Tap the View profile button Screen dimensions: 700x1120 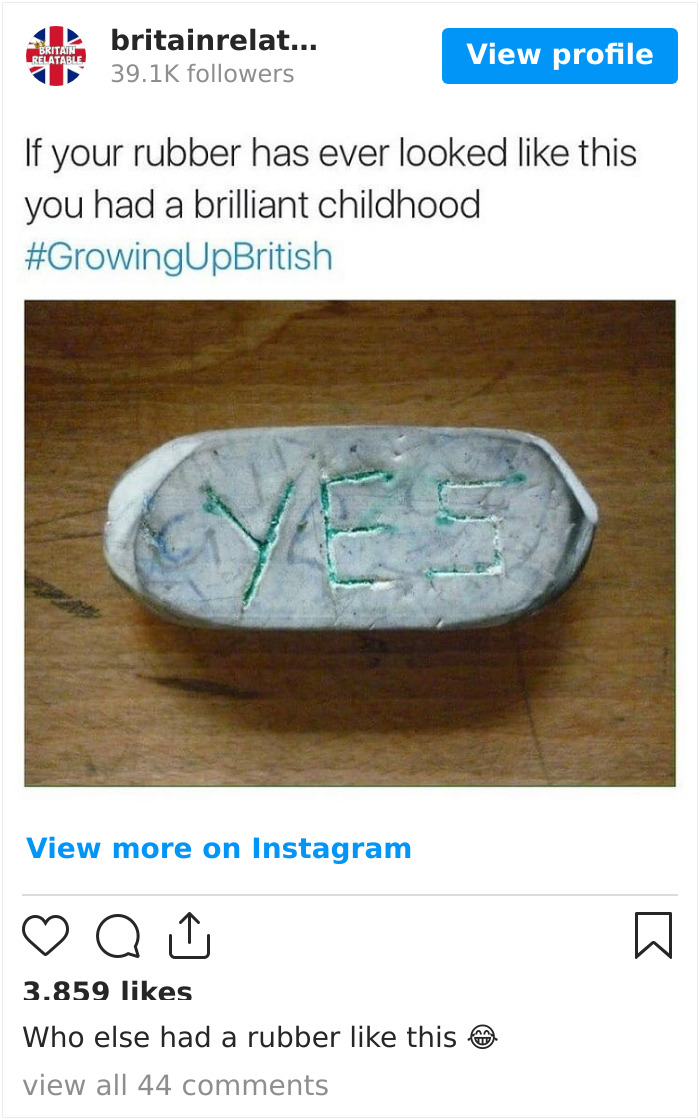pos(559,55)
